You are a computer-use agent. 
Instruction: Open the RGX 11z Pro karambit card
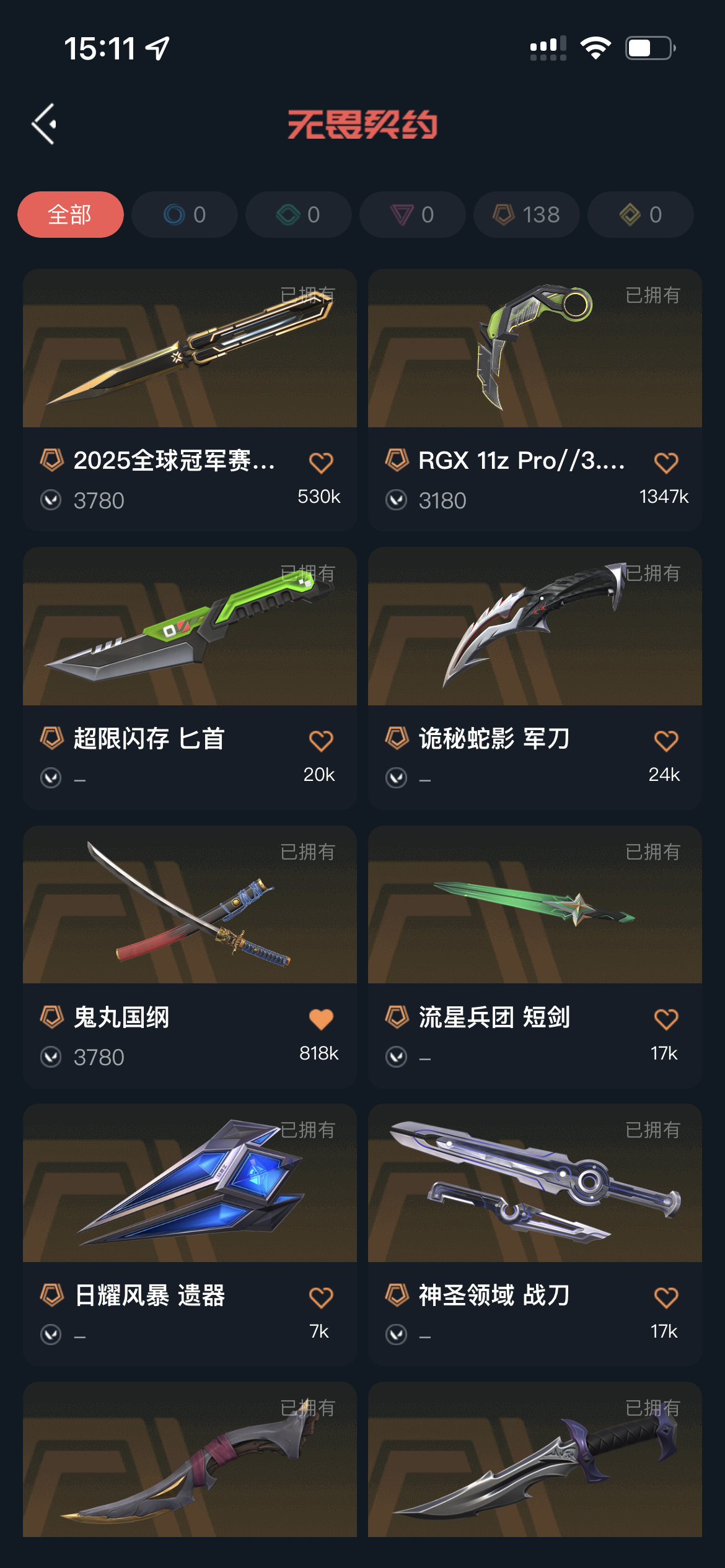tap(535, 349)
